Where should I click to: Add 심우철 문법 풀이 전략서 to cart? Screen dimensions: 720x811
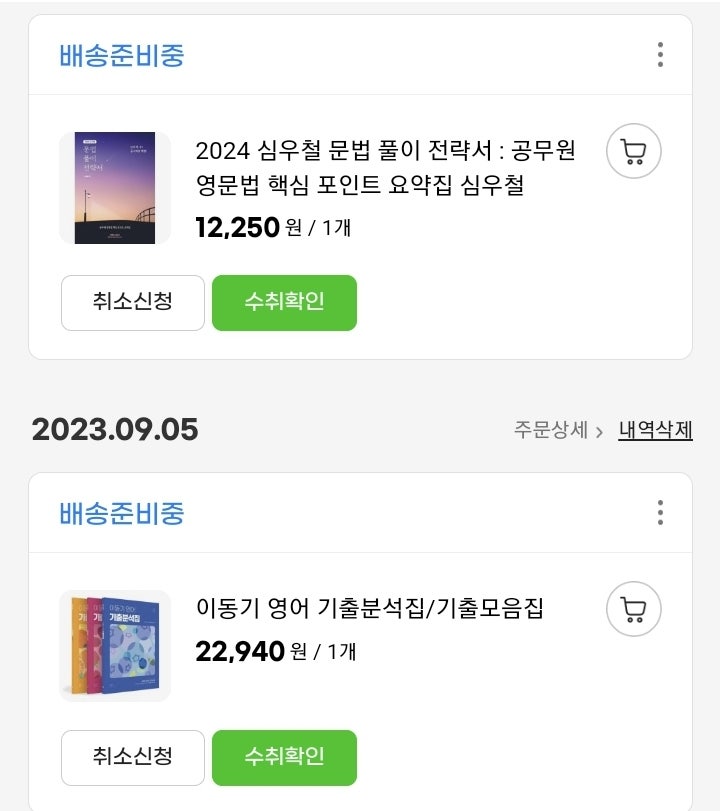(634, 152)
